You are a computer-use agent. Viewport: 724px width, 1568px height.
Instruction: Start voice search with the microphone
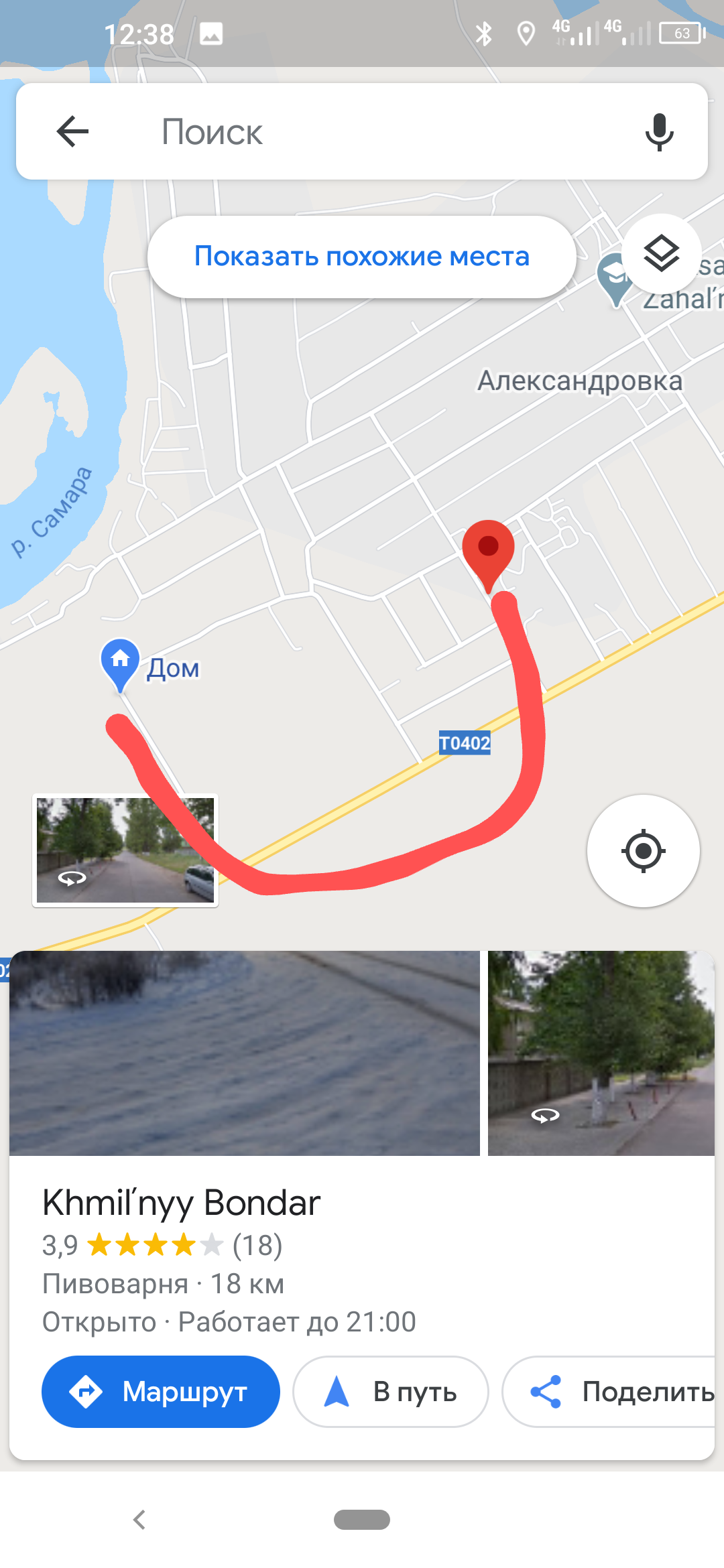tap(660, 132)
